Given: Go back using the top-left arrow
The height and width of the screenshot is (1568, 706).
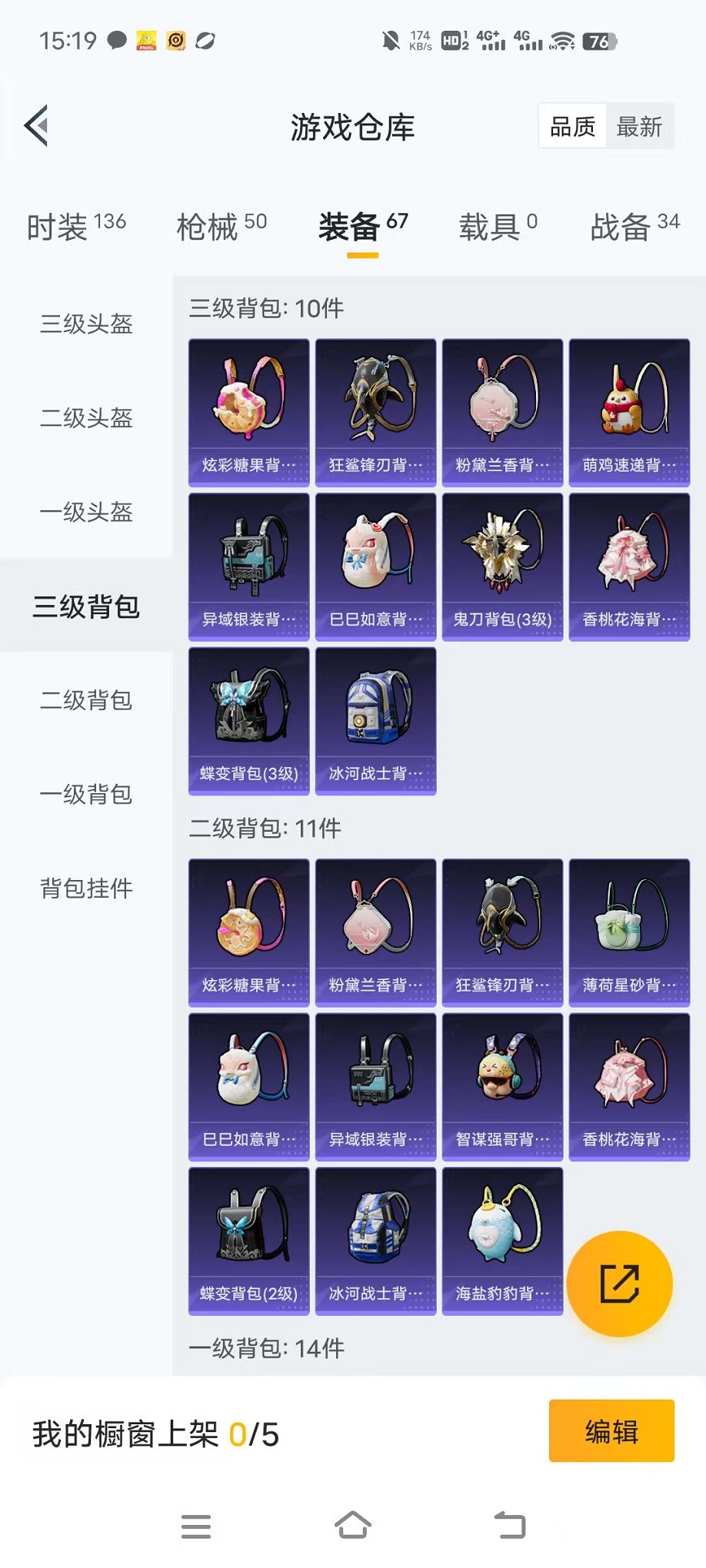Looking at the screenshot, I should click(37, 125).
